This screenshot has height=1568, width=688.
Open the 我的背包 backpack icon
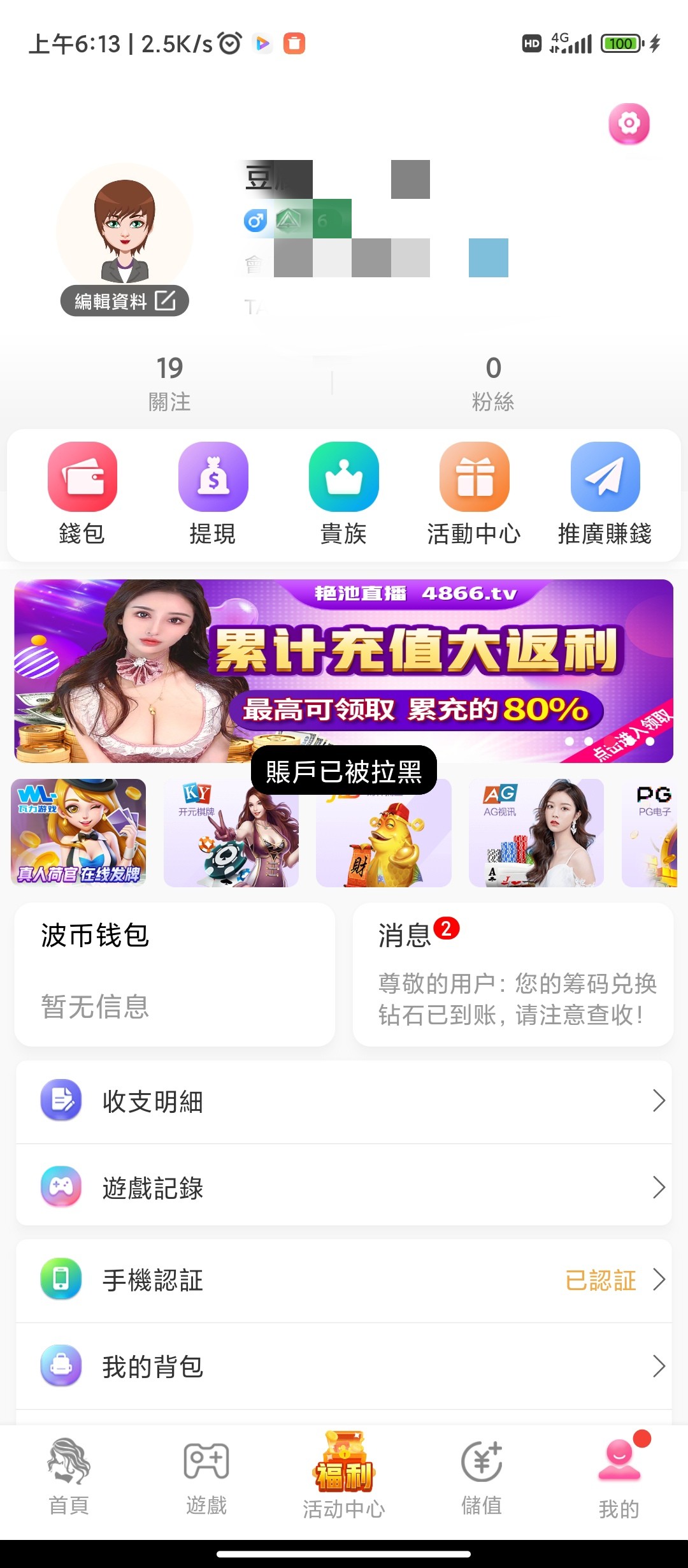pyautogui.click(x=61, y=1366)
